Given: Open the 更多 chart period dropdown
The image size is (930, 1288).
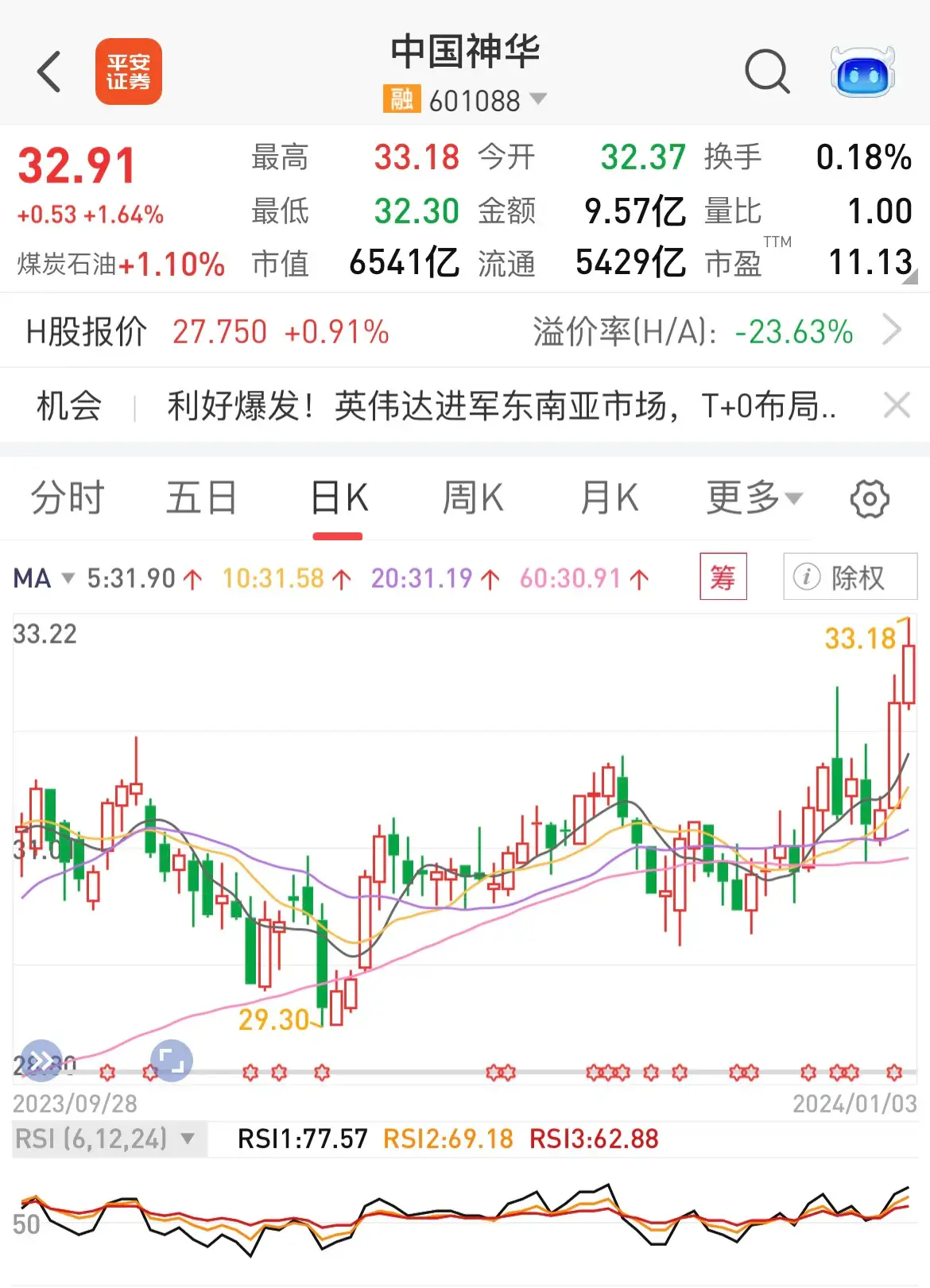Looking at the screenshot, I should (750, 497).
